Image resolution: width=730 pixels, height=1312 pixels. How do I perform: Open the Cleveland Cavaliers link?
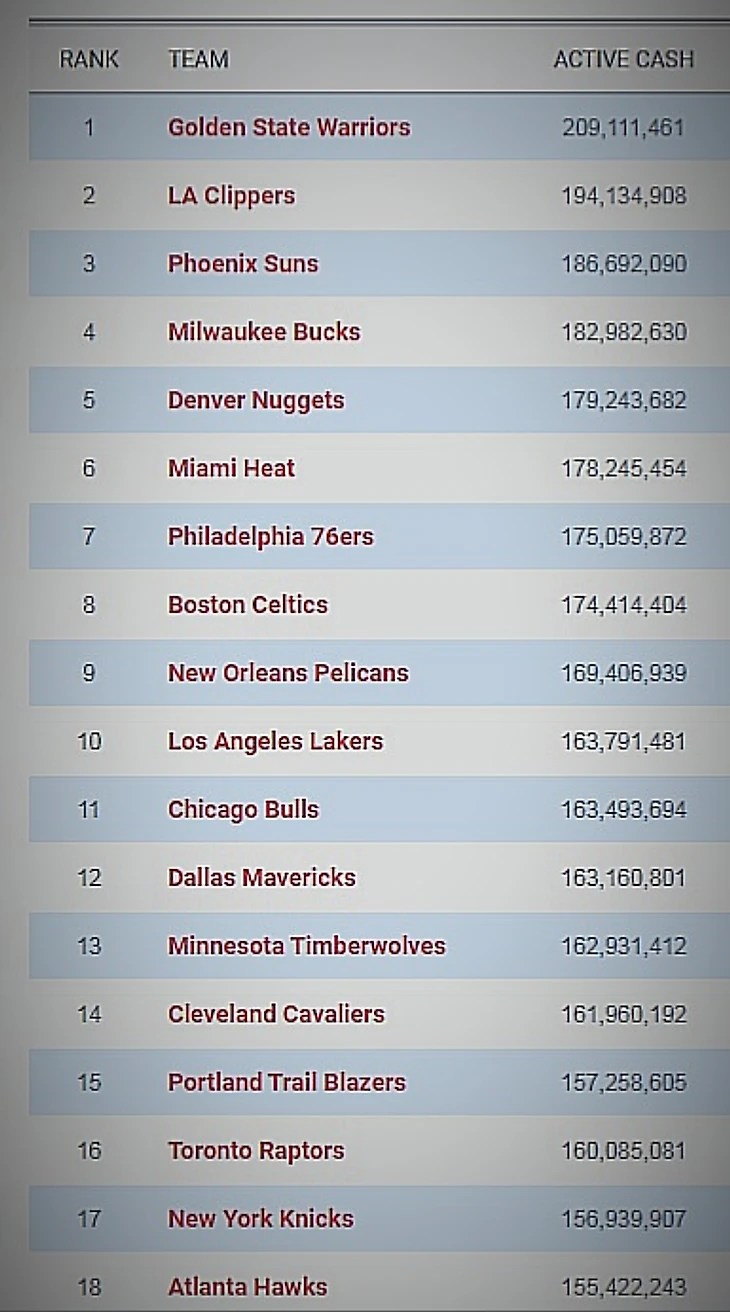point(276,1013)
